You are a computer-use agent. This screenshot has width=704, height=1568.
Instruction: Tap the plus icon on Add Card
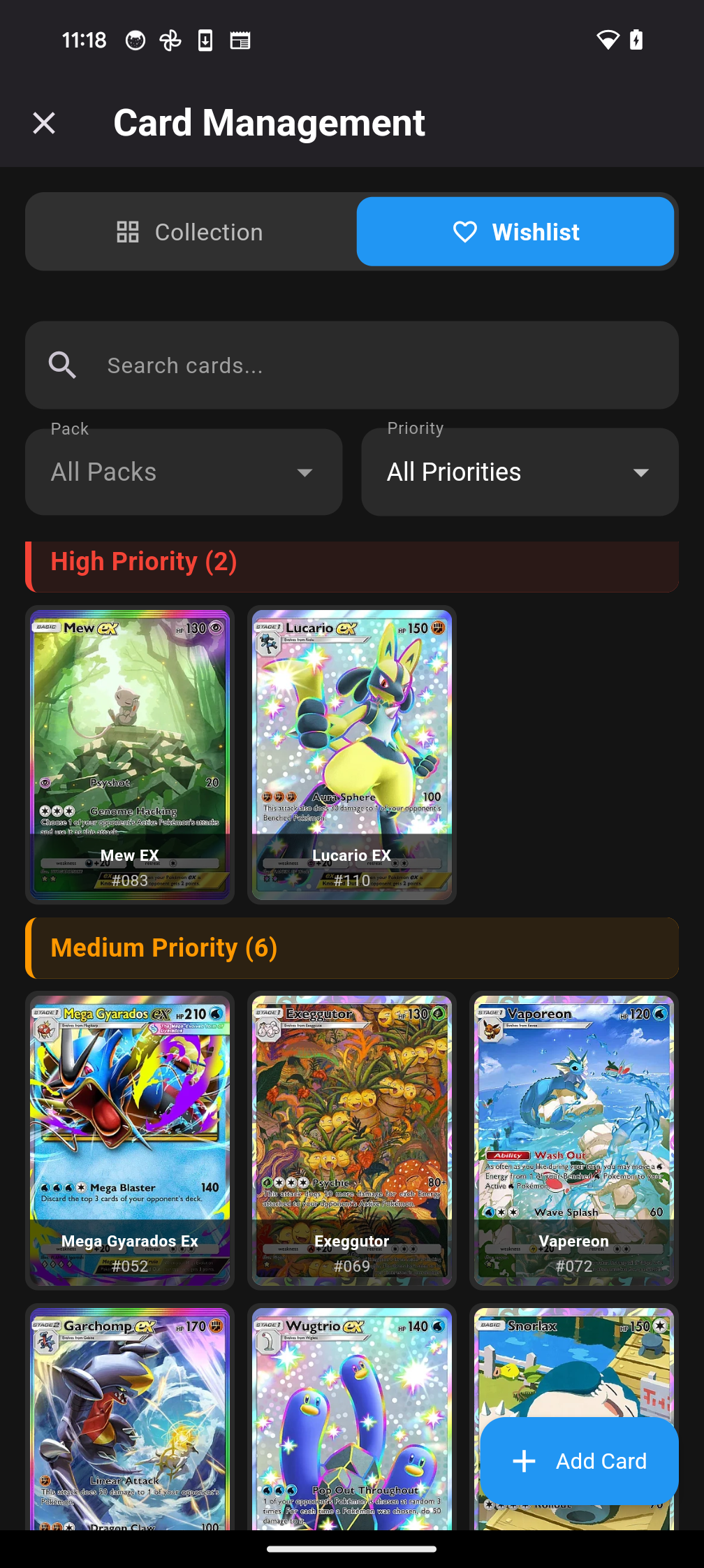tap(524, 1461)
